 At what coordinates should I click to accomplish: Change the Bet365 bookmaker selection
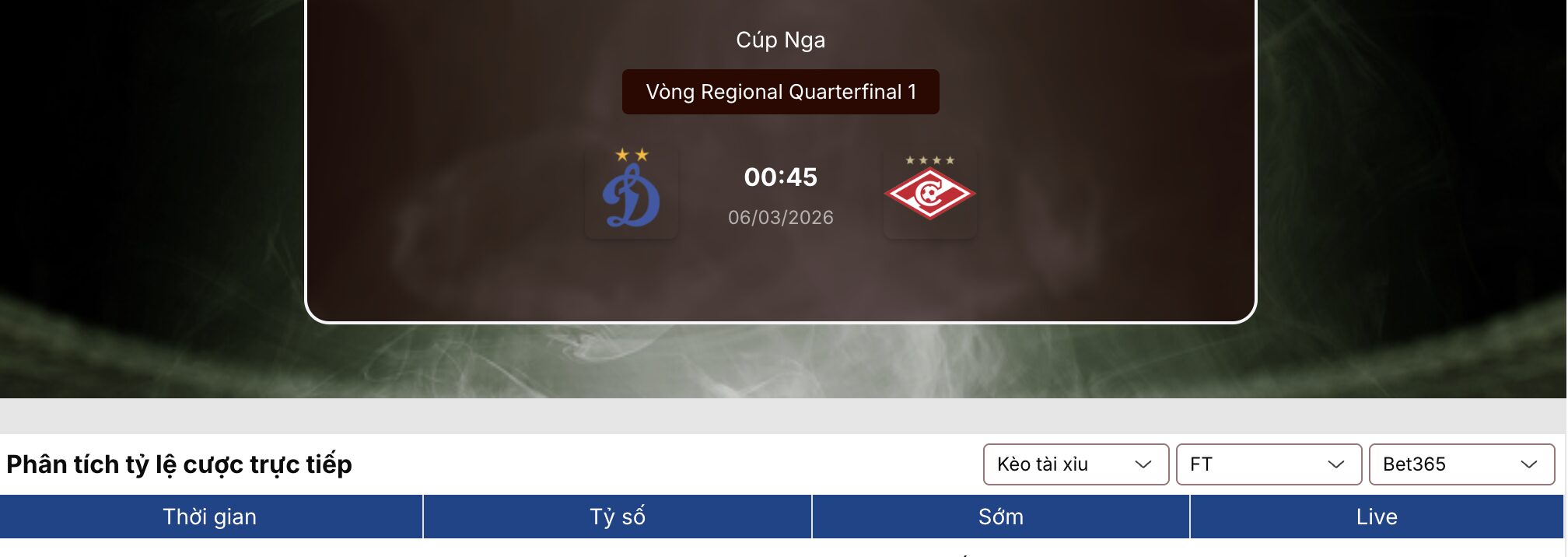pos(1461,464)
